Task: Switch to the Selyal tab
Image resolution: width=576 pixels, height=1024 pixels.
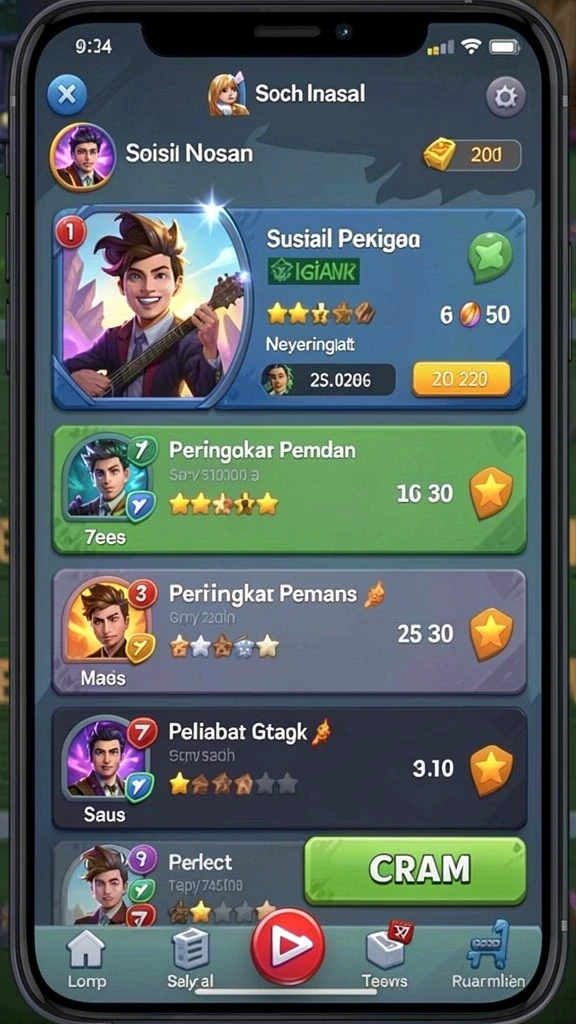Action: [x=190, y=959]
